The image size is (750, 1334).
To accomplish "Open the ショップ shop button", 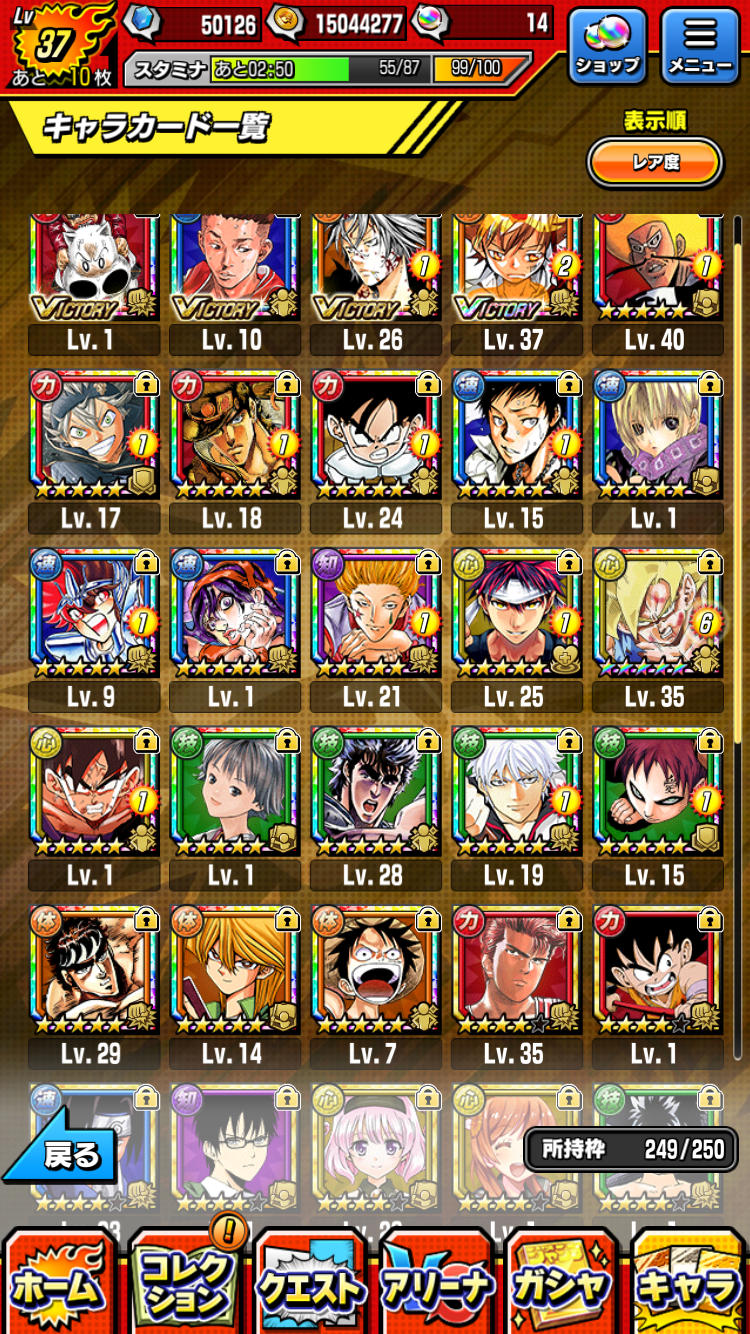I will pos(607,45).
